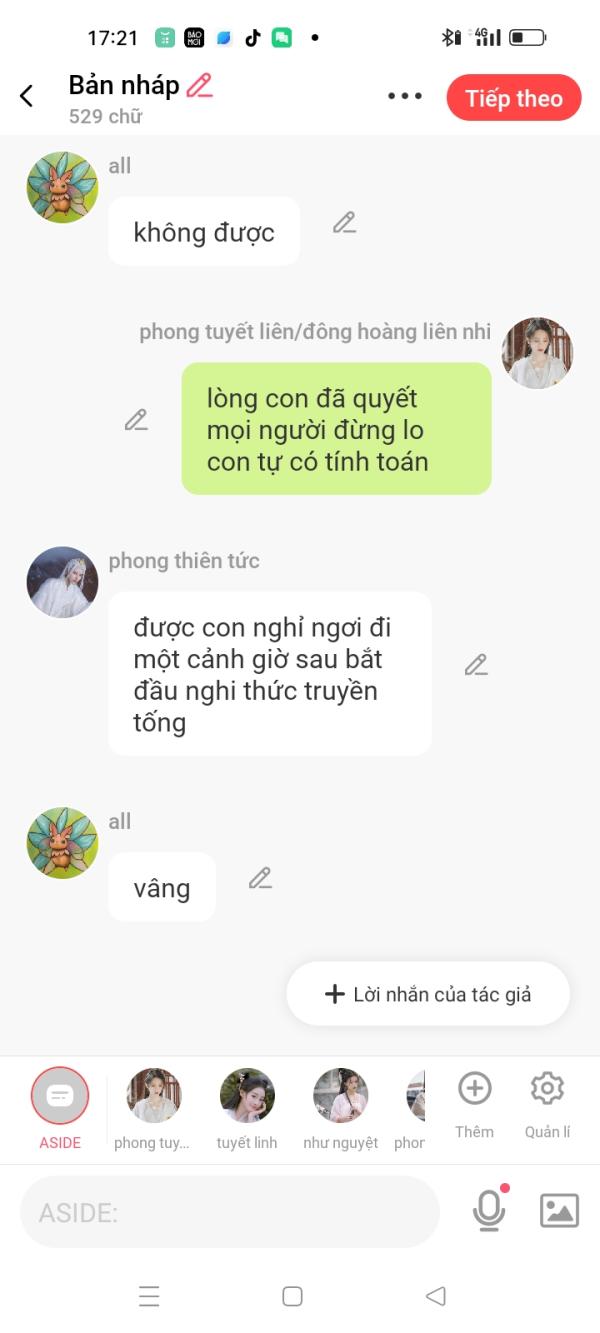Edit the draft title Bản nháp

(200, 86)
